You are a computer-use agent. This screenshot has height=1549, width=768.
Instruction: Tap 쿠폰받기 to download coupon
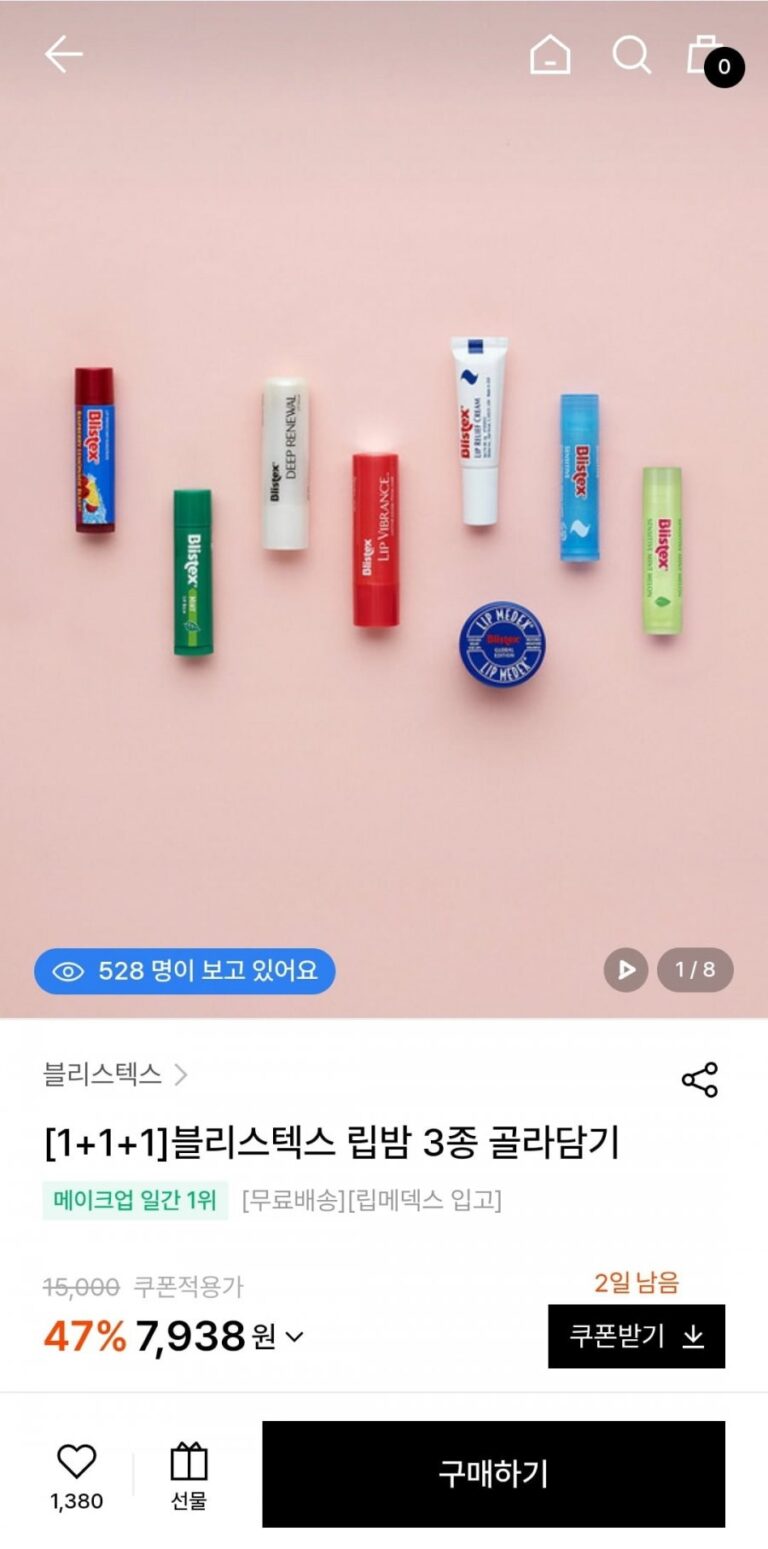[x=636, y=1337]
